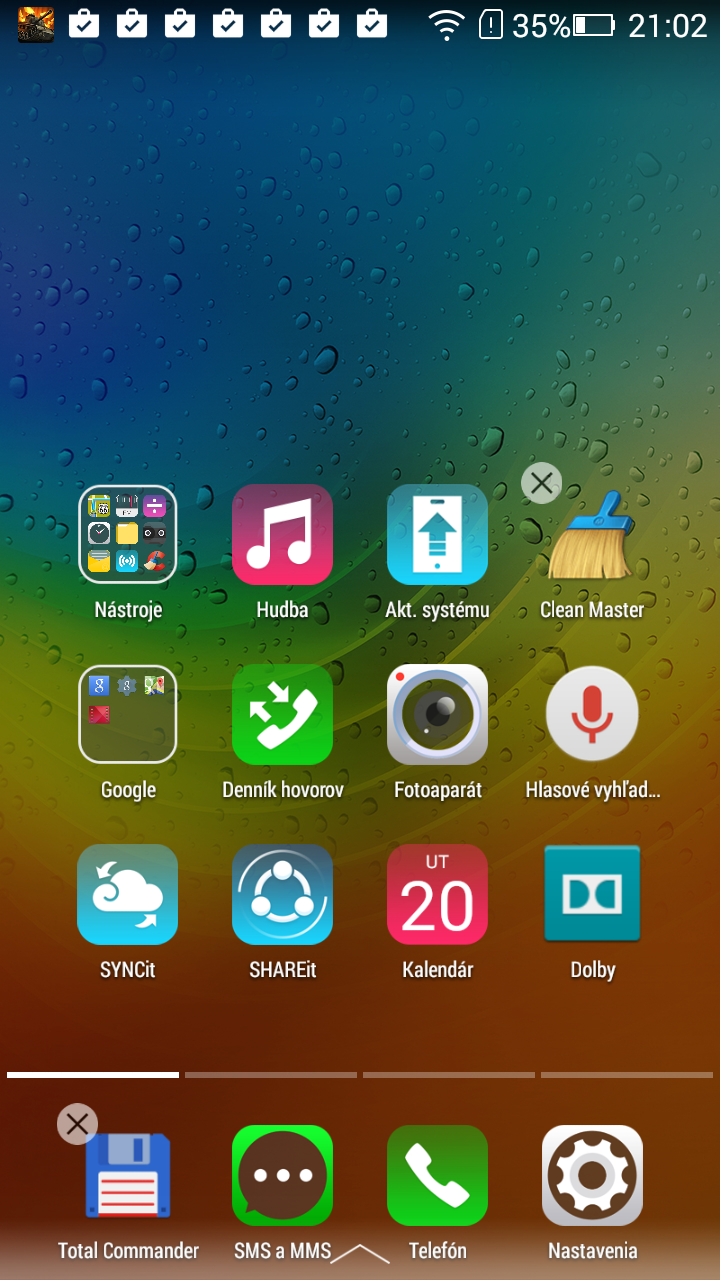The image size is (720, 1280).
Task: Open Nastavenia settings
Action: coord(592,1175)
